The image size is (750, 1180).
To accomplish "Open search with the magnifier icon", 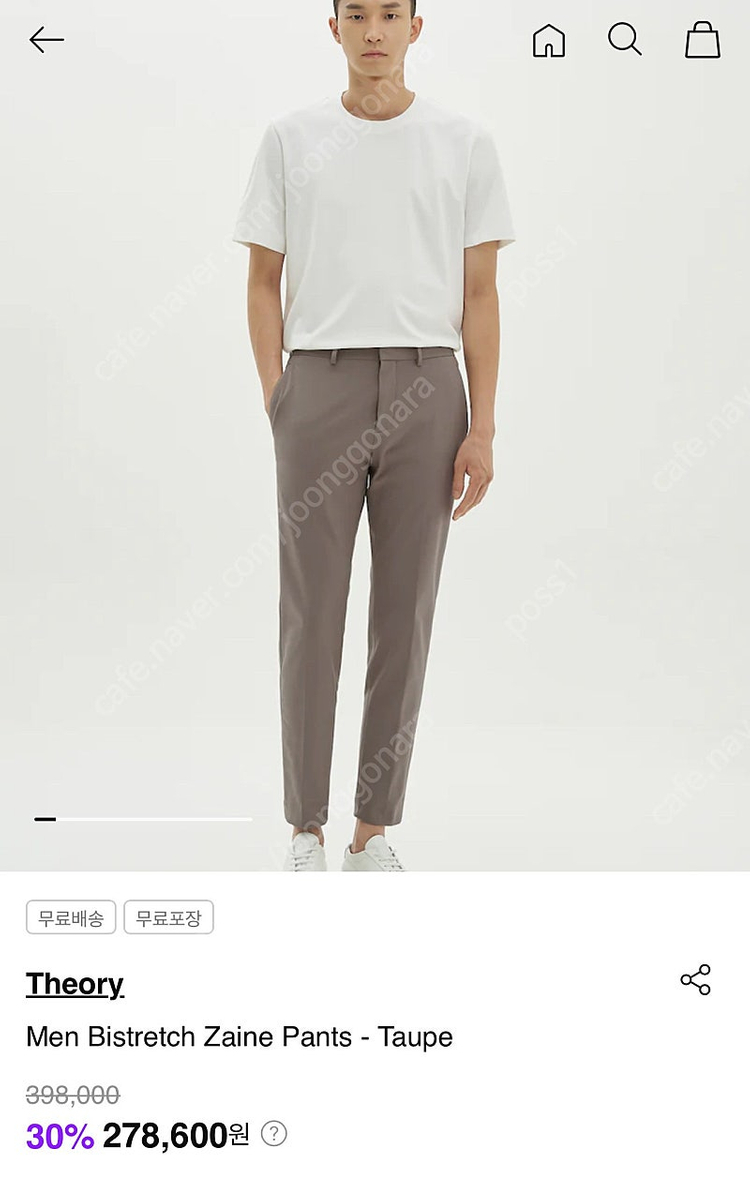I will coord(625,40).
